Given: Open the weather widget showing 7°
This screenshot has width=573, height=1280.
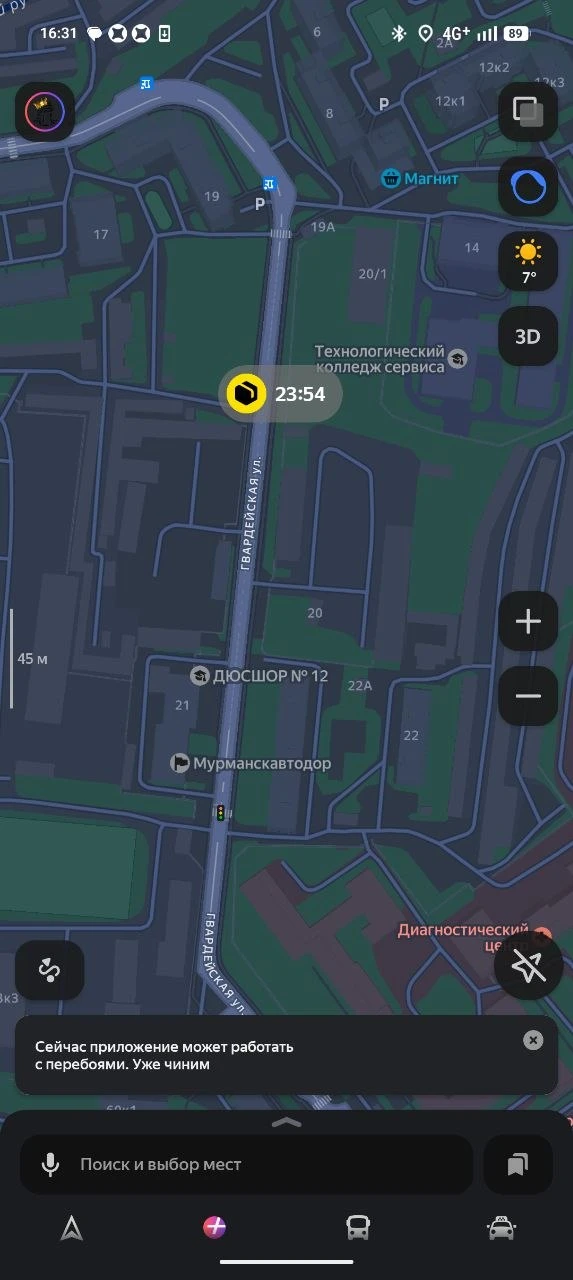Looking at the screenshot, I should (x=528, y=260).
